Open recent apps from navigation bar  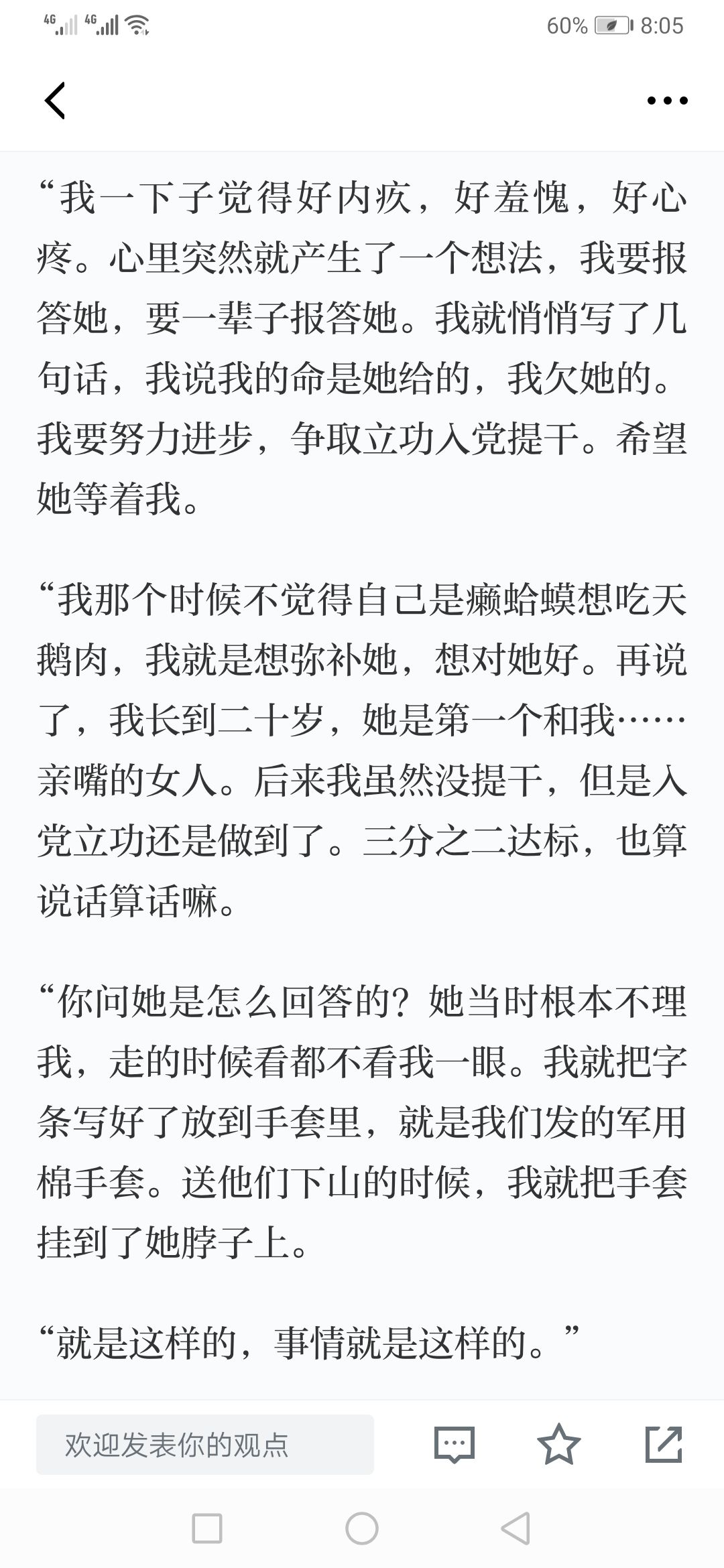tap(207, 1528)
